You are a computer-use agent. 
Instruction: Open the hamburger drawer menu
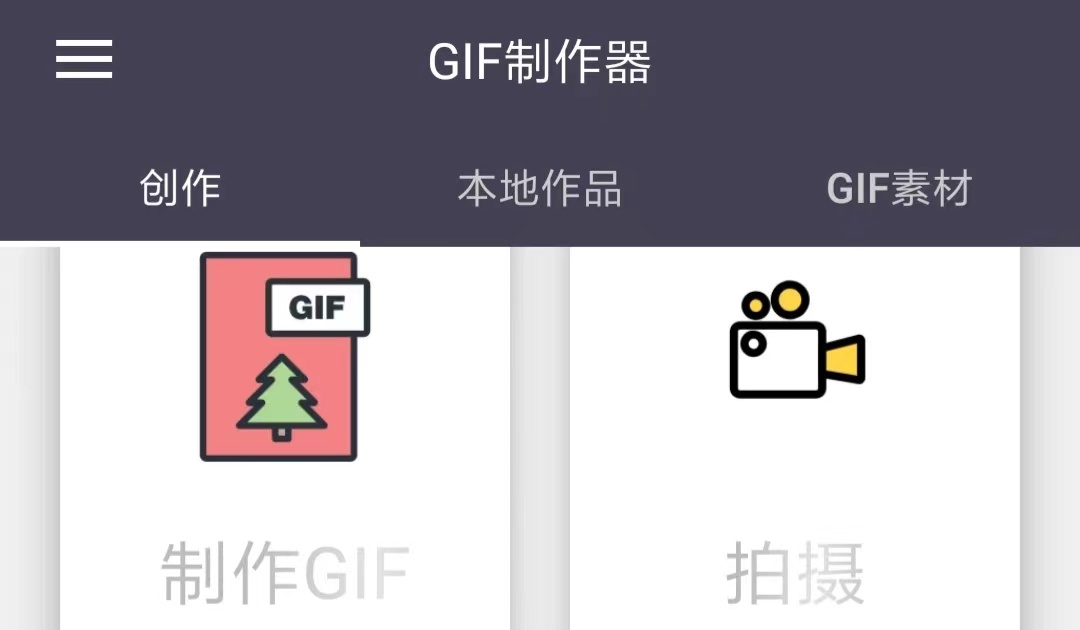pyautogui.click(x=84, y=60)
